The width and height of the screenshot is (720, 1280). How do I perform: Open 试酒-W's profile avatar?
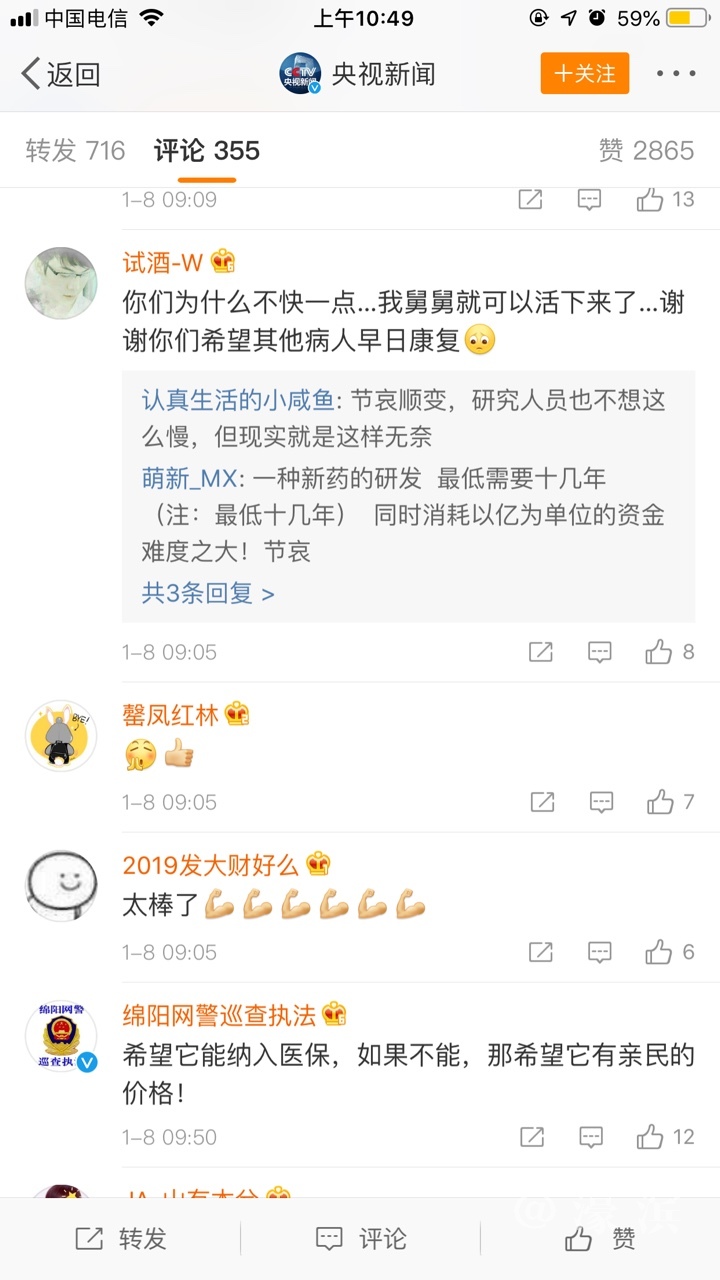61,284
